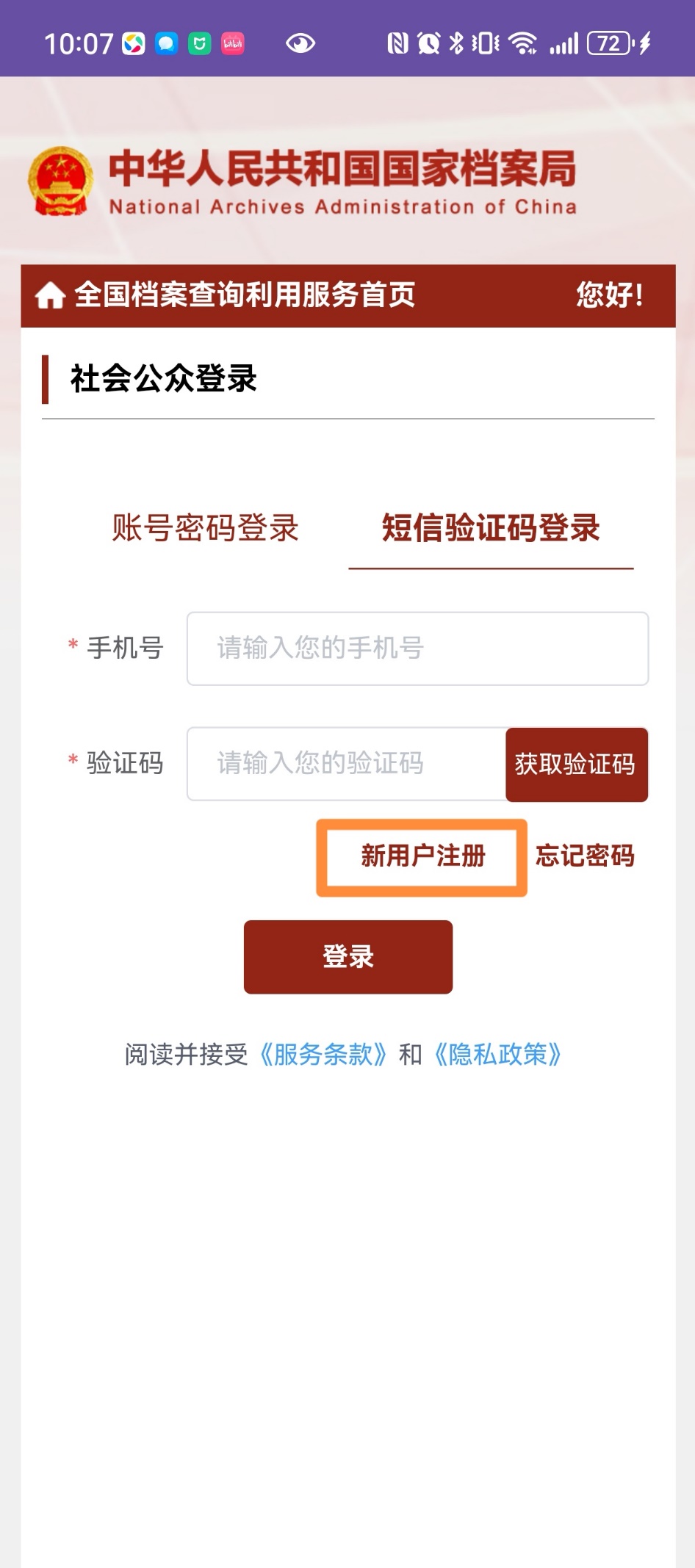Viewport: 695px width, 1568px height.
Task: Open the 《服务条款》 link
Action: pyautogui.click(x=323, y=1055)
